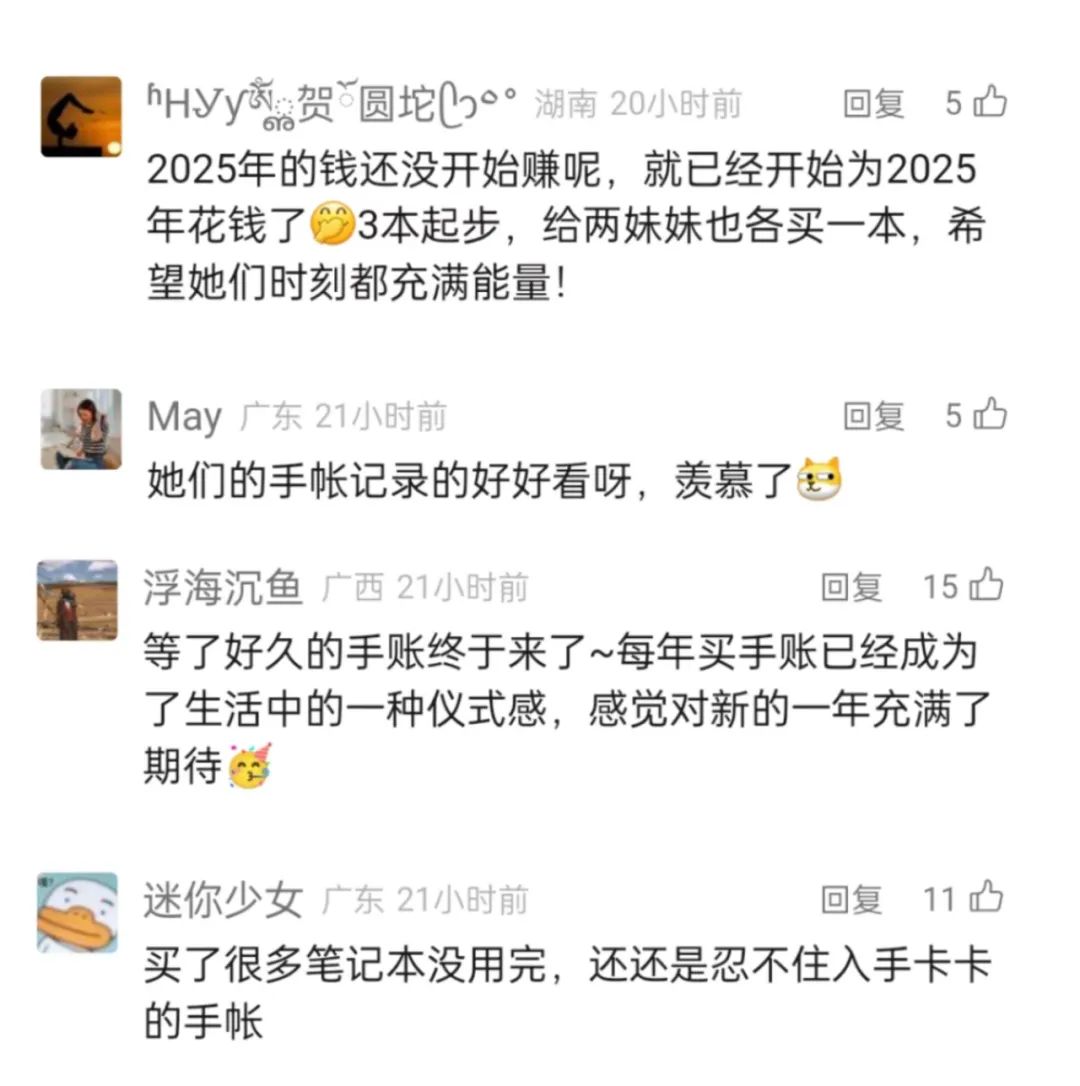Screen dimensions: 1080x1086
Task: Open 迷你少女's duck avatar
Action: [x=77, y=913]
